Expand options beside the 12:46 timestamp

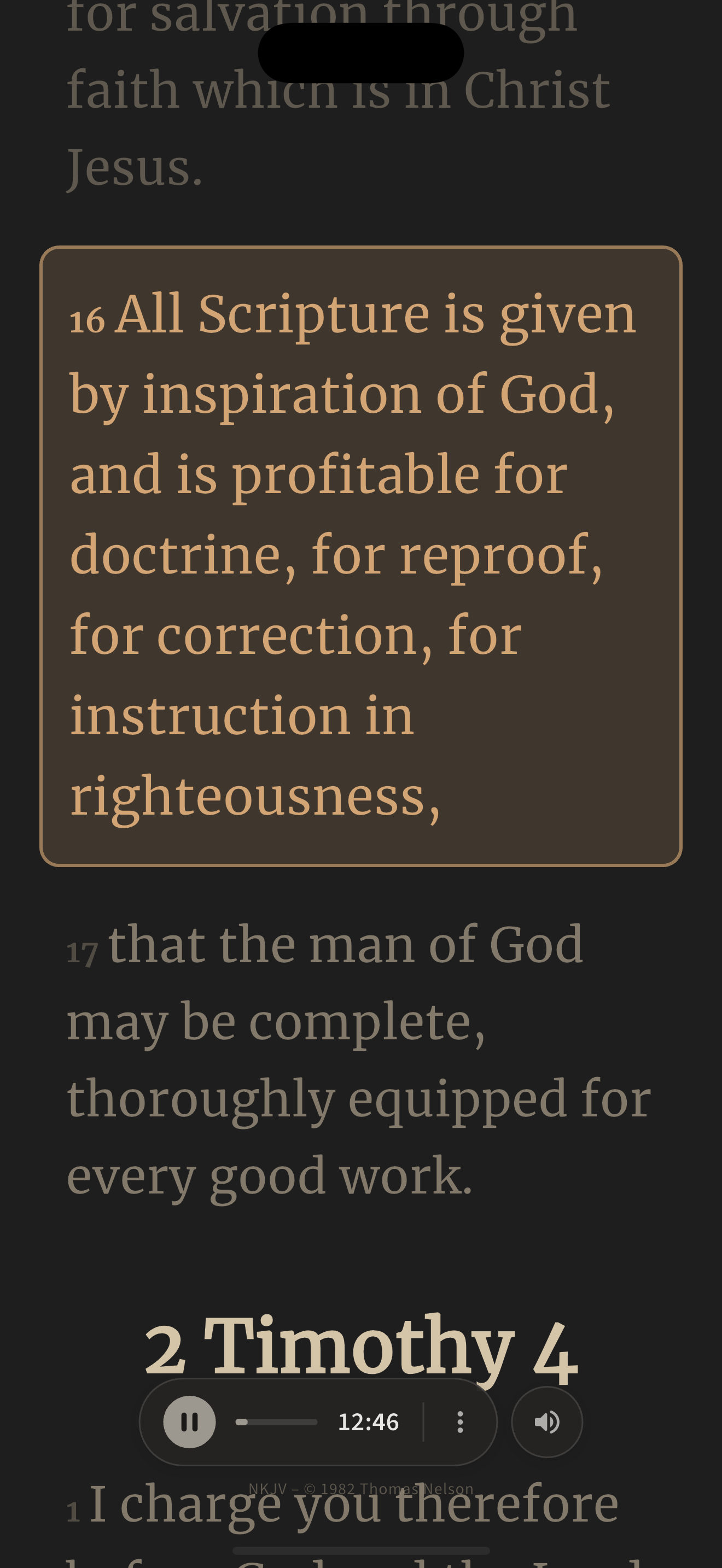point(459,1421)
